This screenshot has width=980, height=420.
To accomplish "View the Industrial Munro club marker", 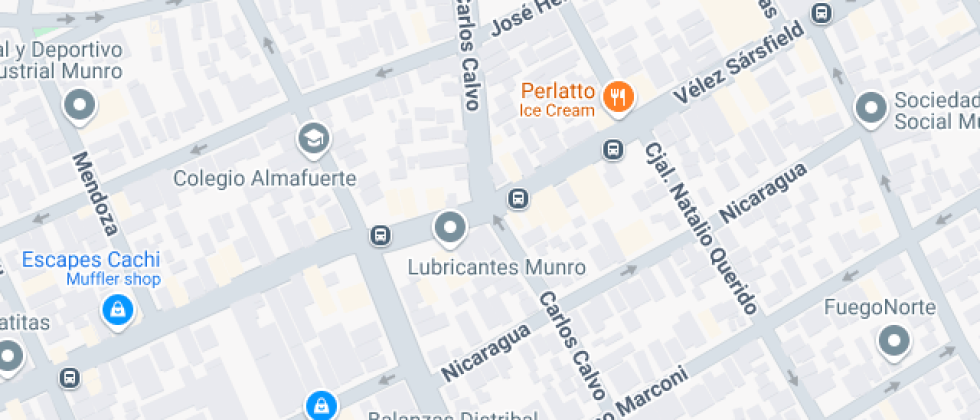I will pos(79,105).
